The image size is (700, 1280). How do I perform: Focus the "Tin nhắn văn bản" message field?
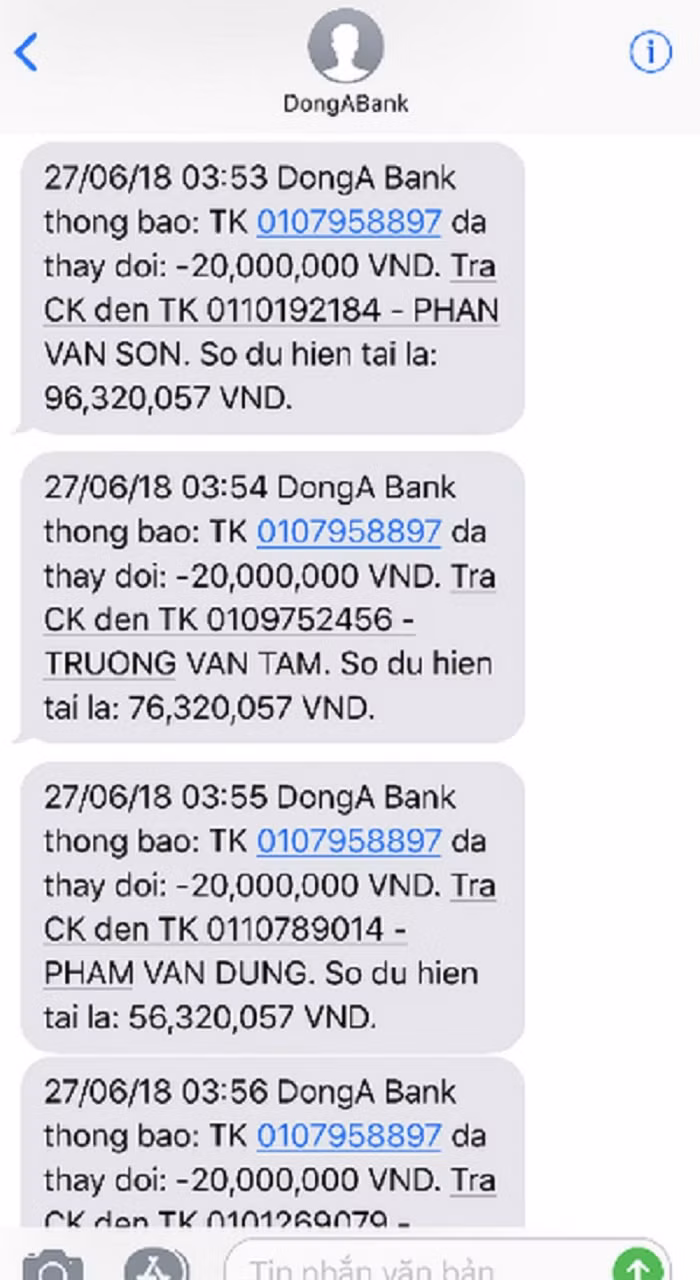[420, 1268]
